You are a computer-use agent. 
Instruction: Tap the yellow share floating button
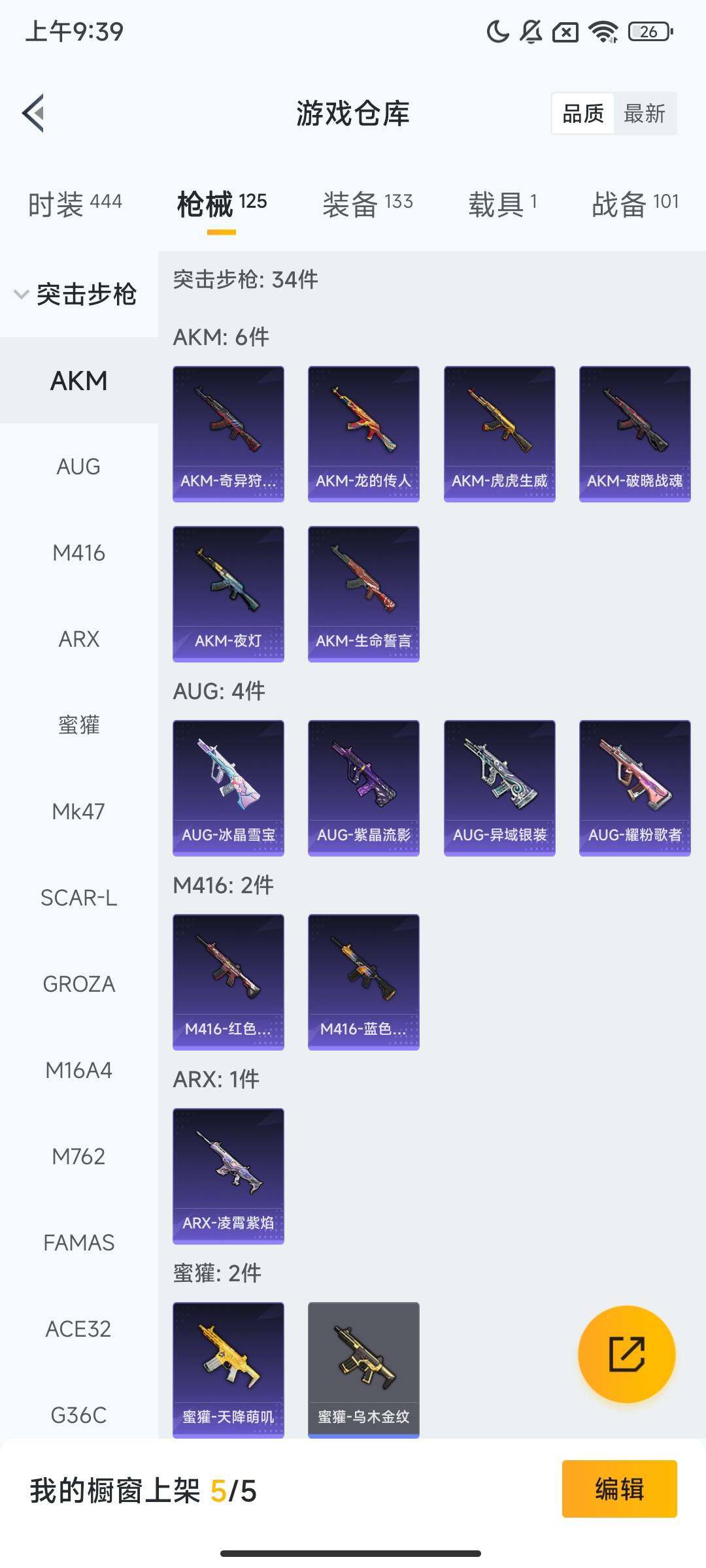click(x=626, y=1354)
